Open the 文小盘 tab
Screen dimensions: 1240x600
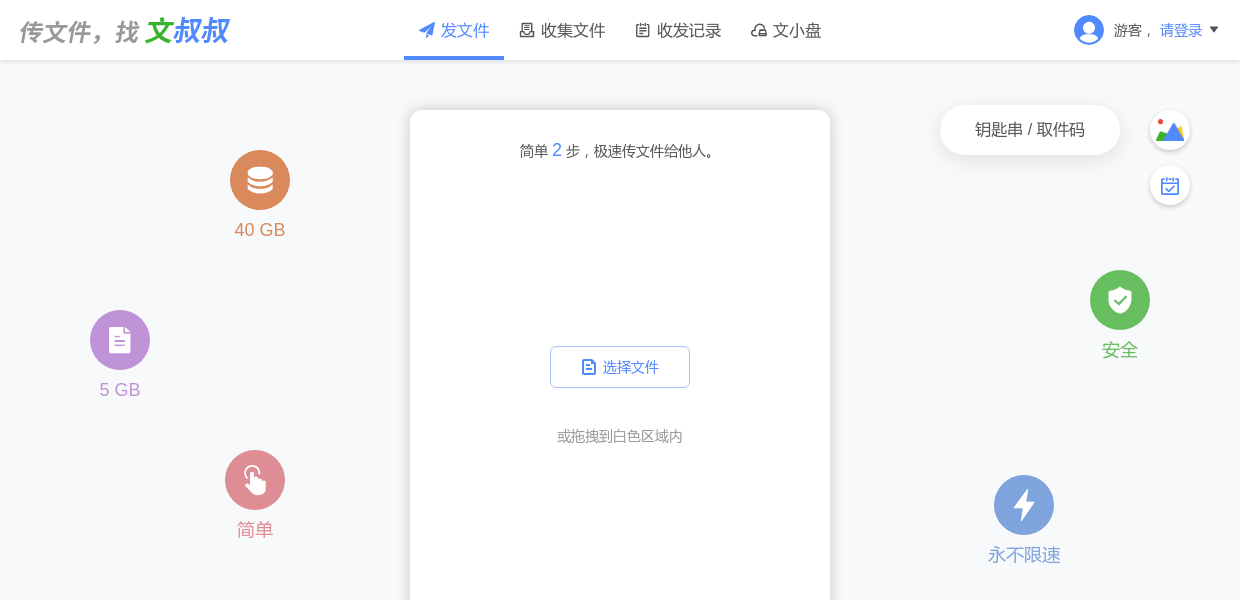pyautogui.click(x=786, y=30)
